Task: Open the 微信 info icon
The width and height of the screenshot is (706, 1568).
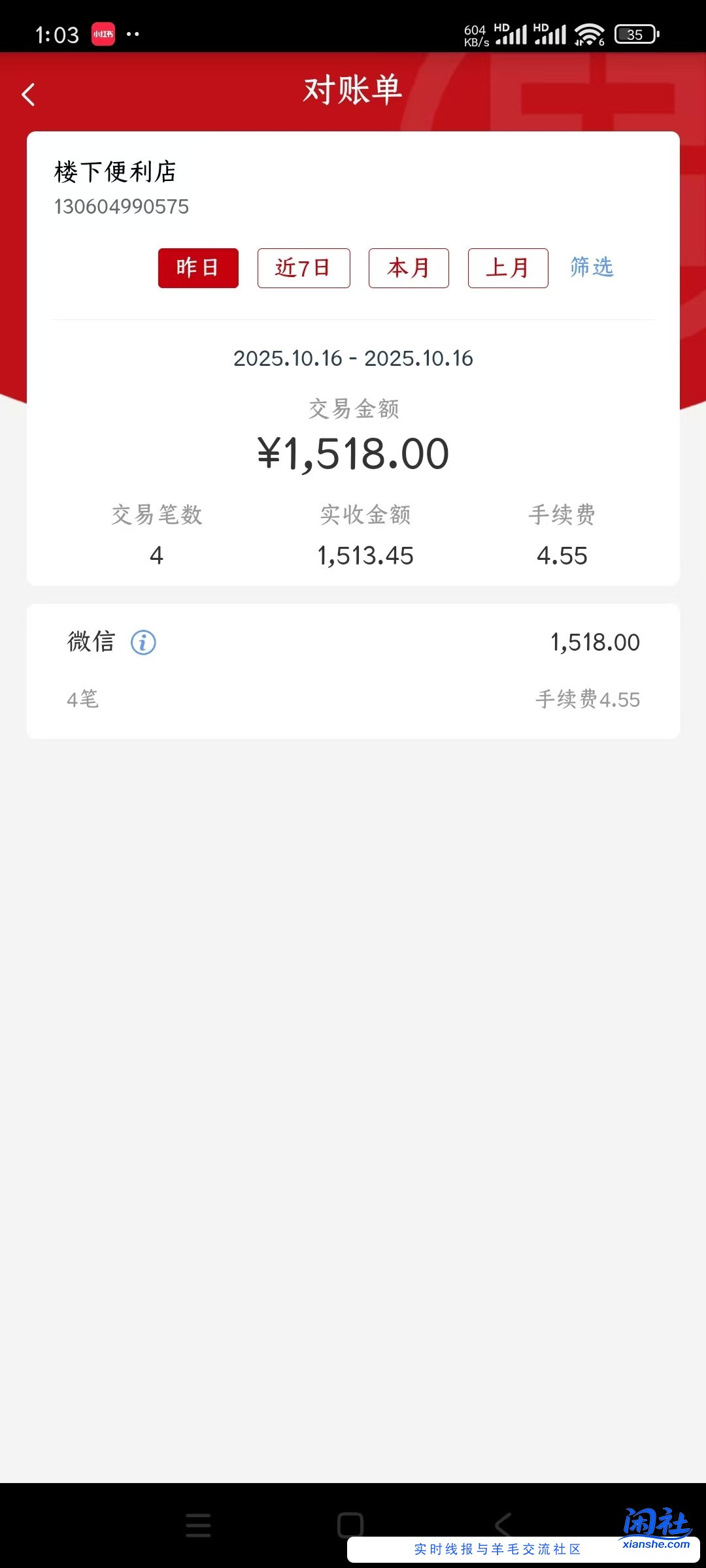Action: pyautogui.click(x=144, y=642)
